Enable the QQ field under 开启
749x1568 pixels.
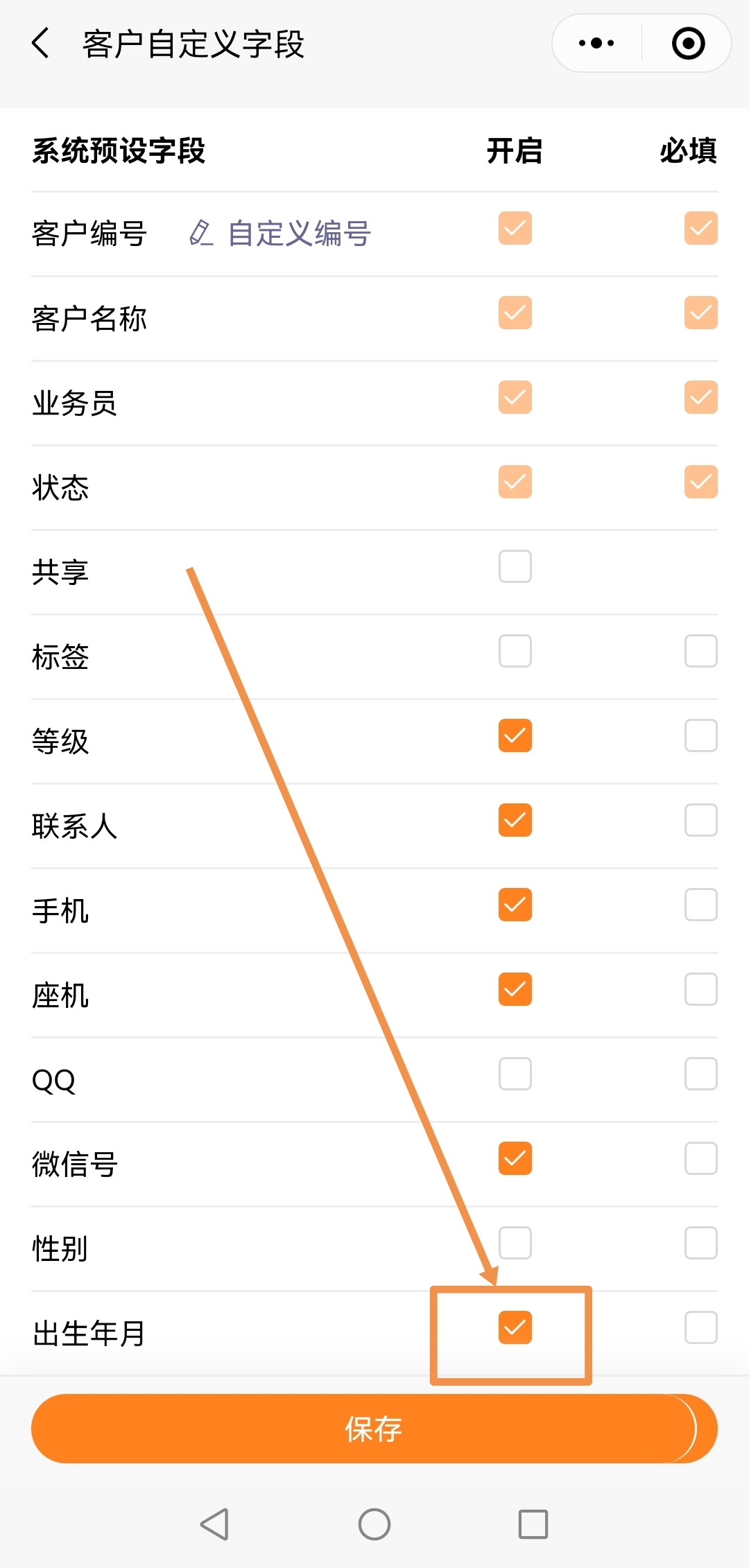point(515,1074)
